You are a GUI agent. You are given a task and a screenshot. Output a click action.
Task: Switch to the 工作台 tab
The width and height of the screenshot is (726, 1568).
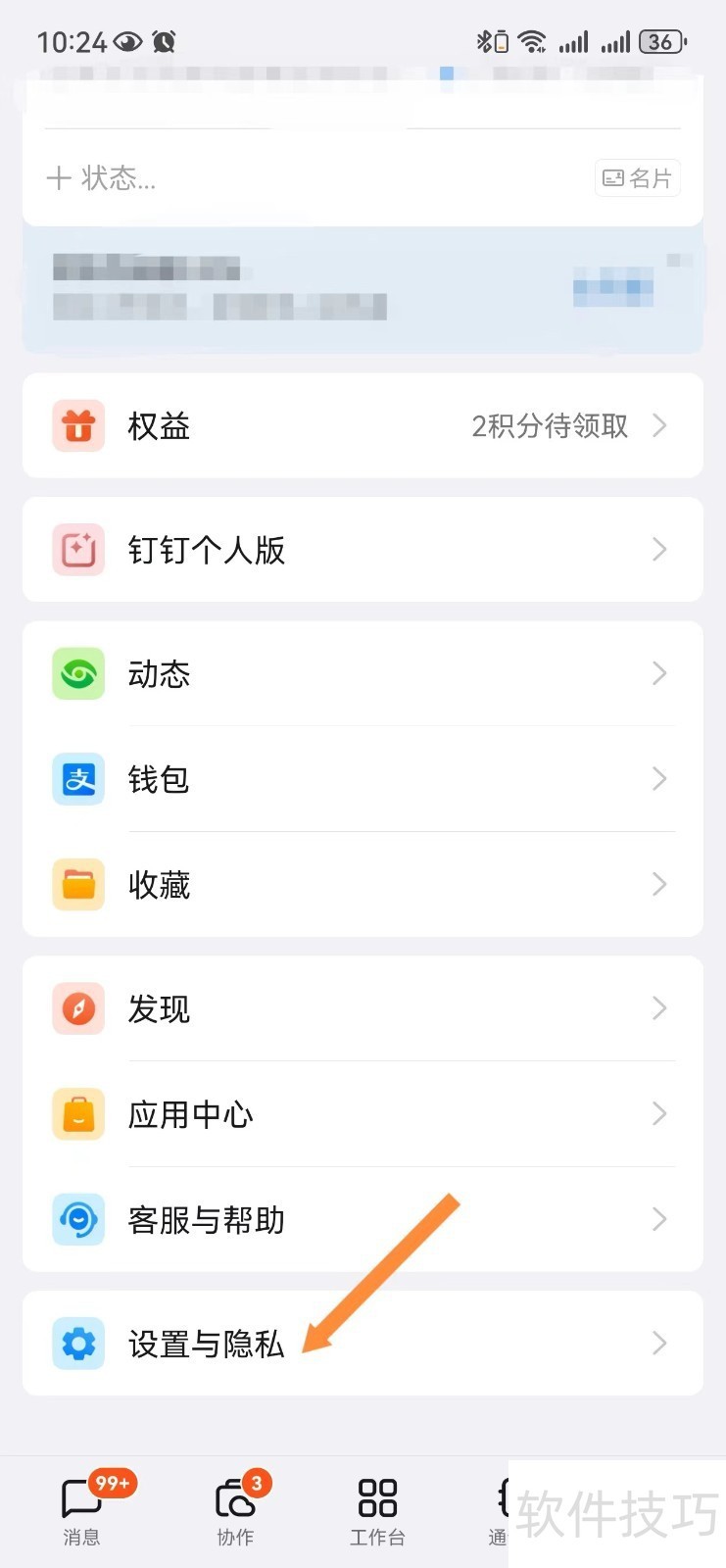(377, 1510)
